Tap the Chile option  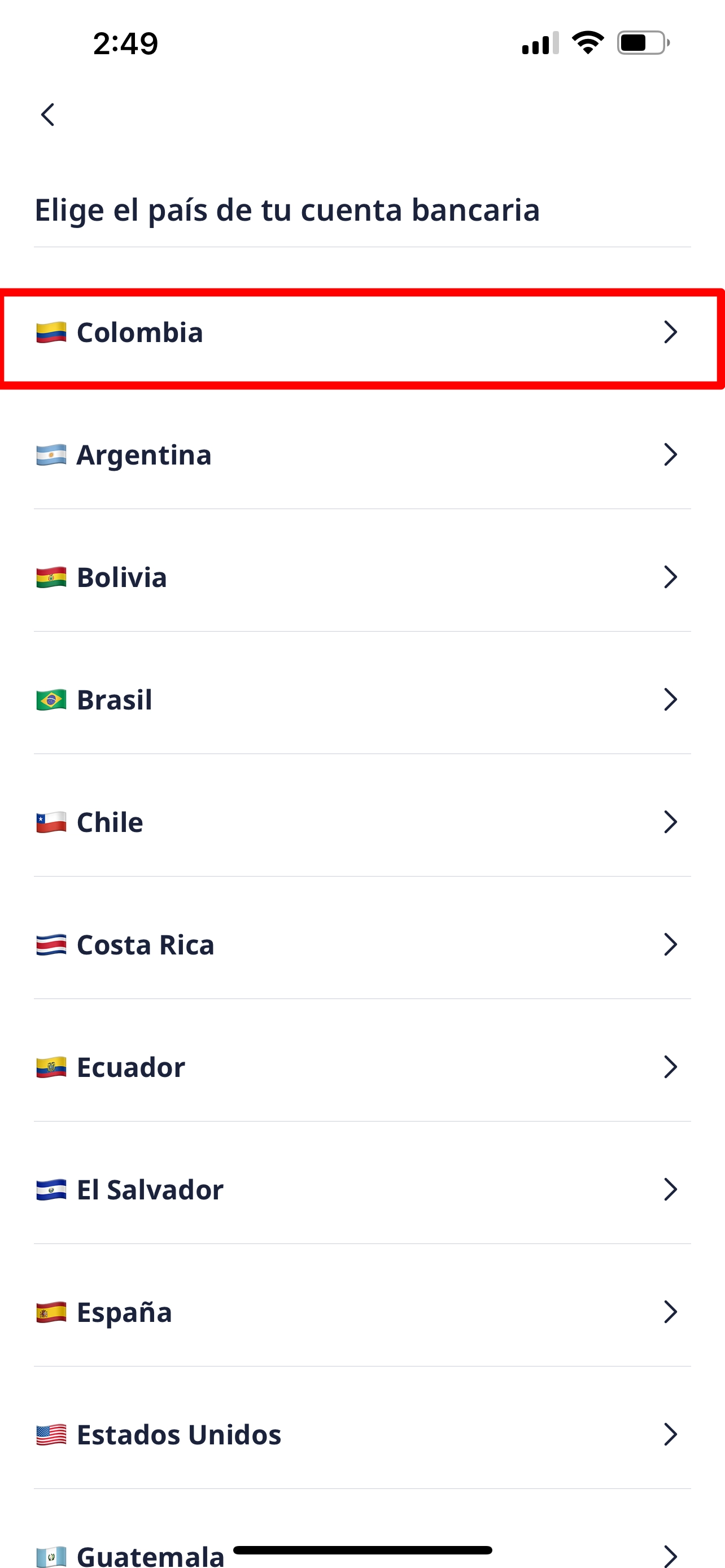click(362, 822)
